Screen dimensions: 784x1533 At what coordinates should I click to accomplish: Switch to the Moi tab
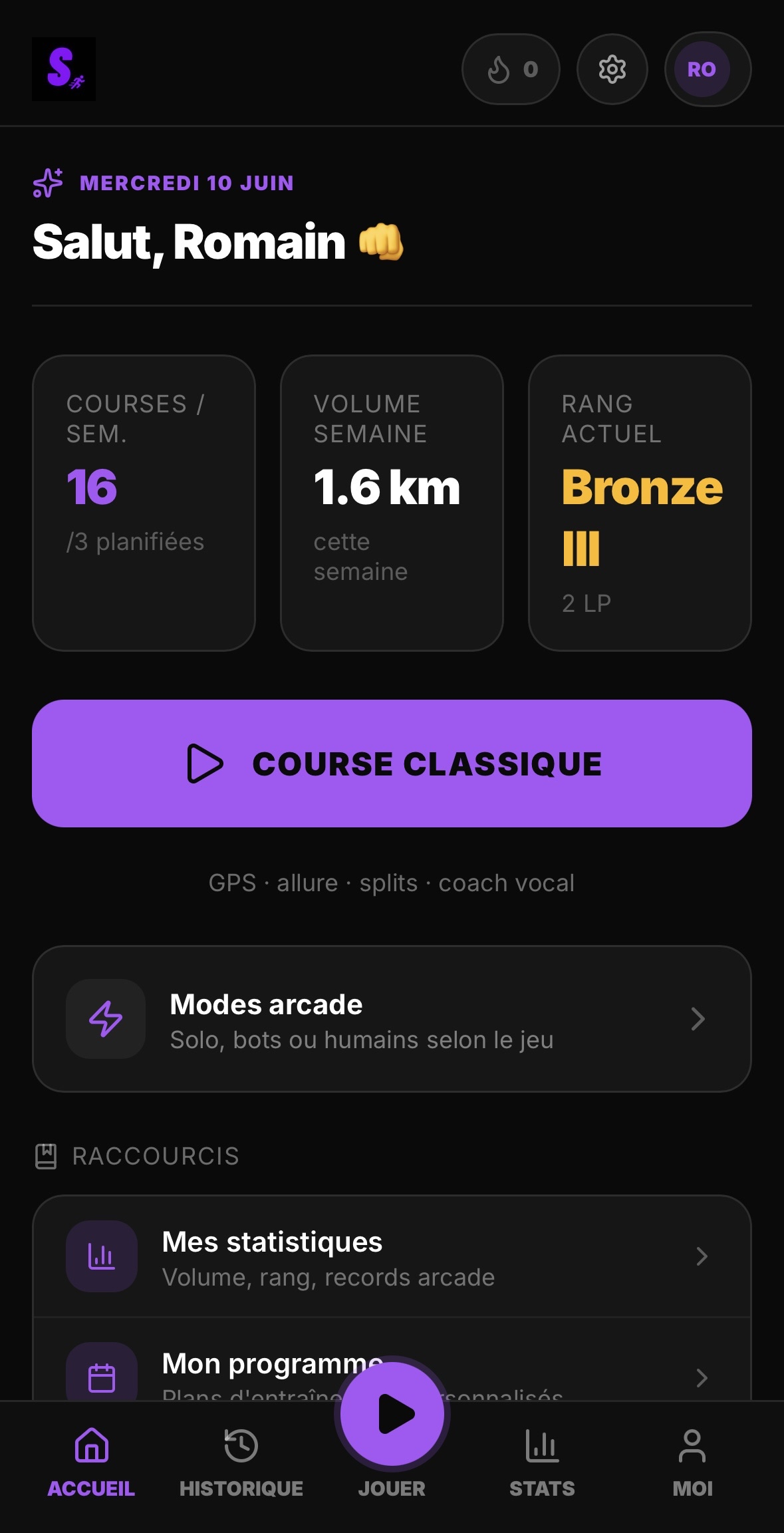692,1462
